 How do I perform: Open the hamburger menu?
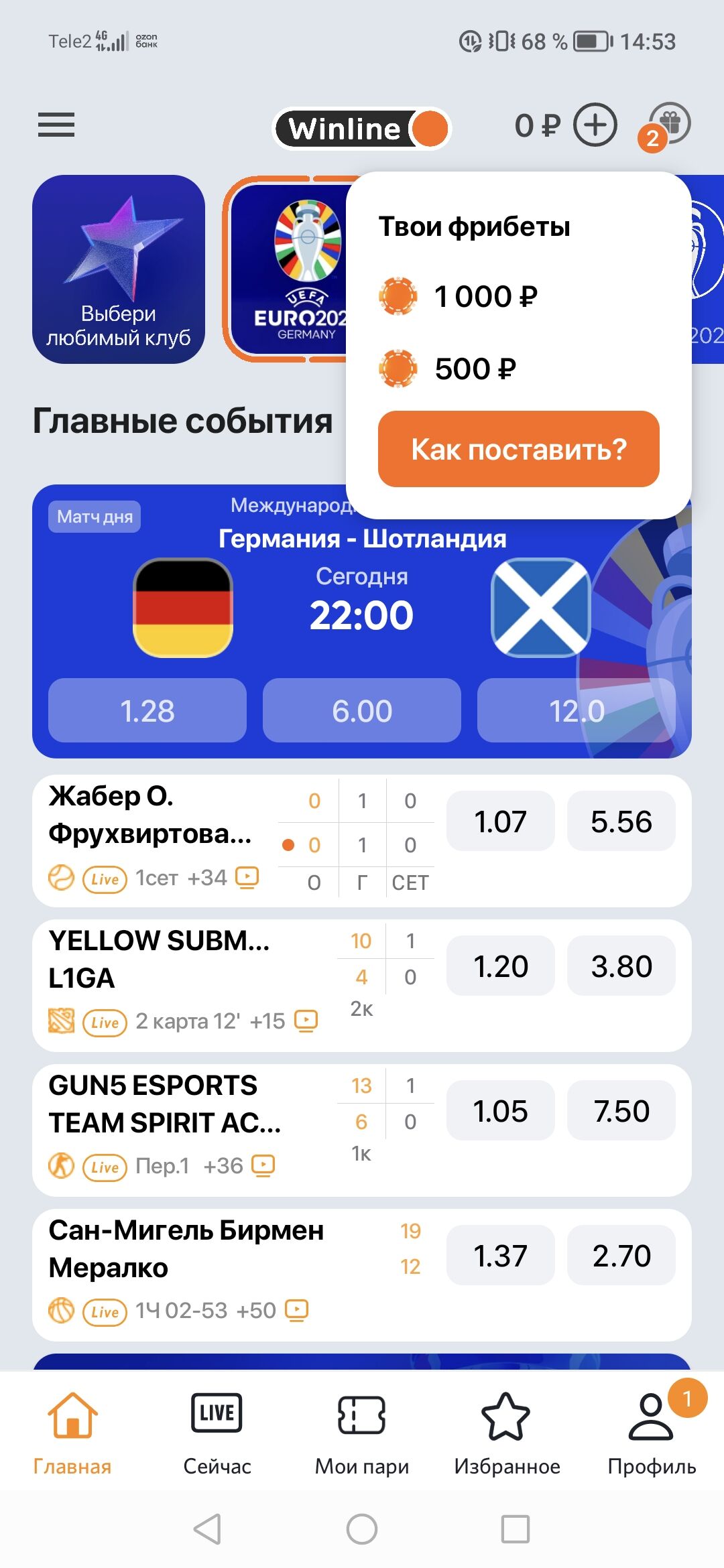coord(56,125)
